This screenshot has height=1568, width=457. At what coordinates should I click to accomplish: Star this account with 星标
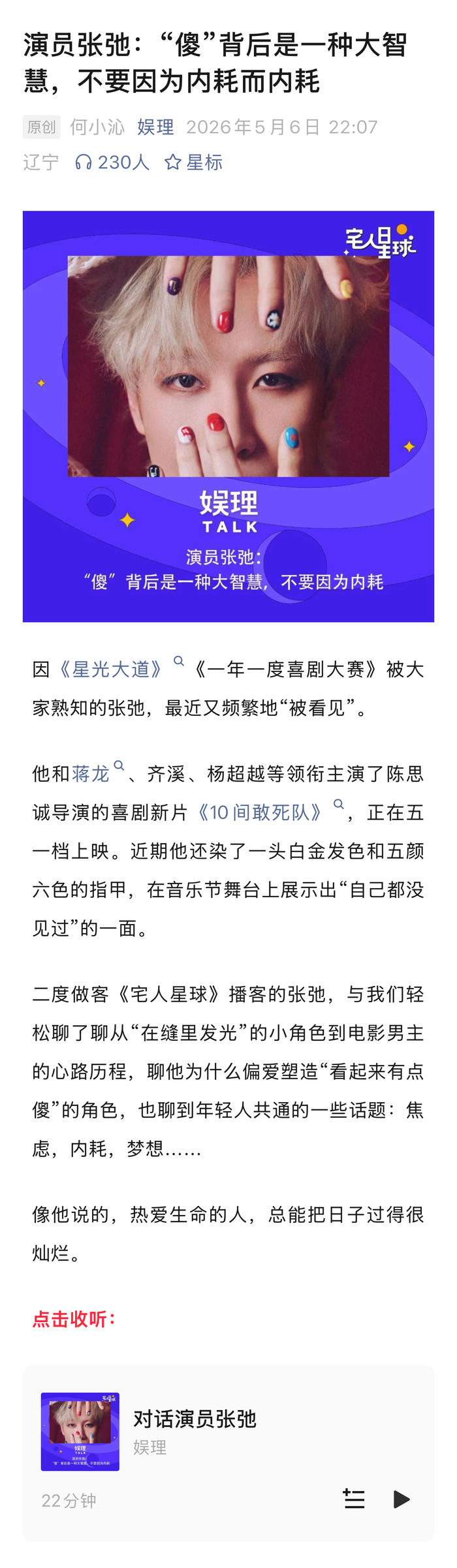(193, 162)
